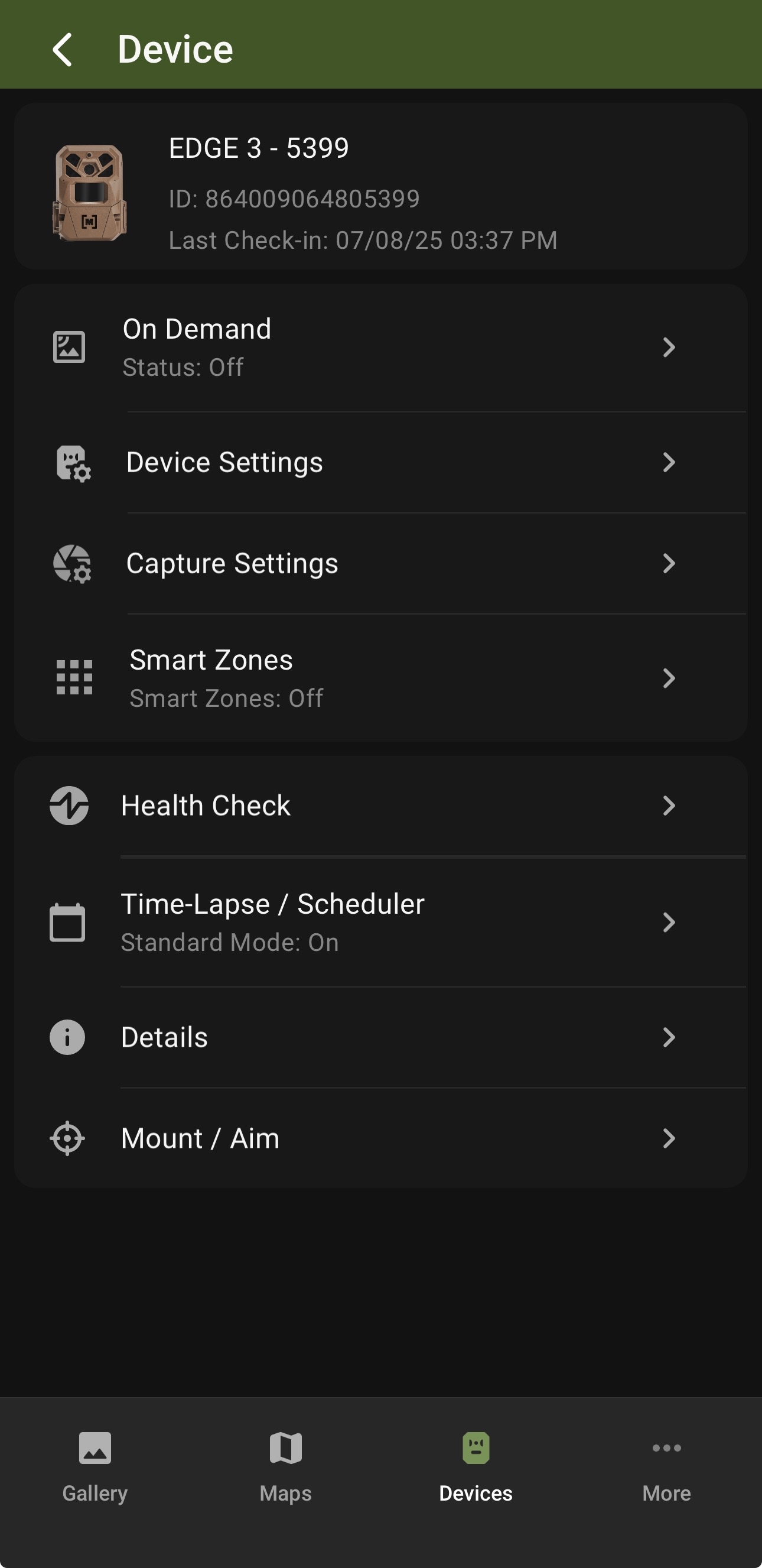The width and height of the screenshot is (762, 1568).
Task: Open Device Settings
Action: point(380,463)
